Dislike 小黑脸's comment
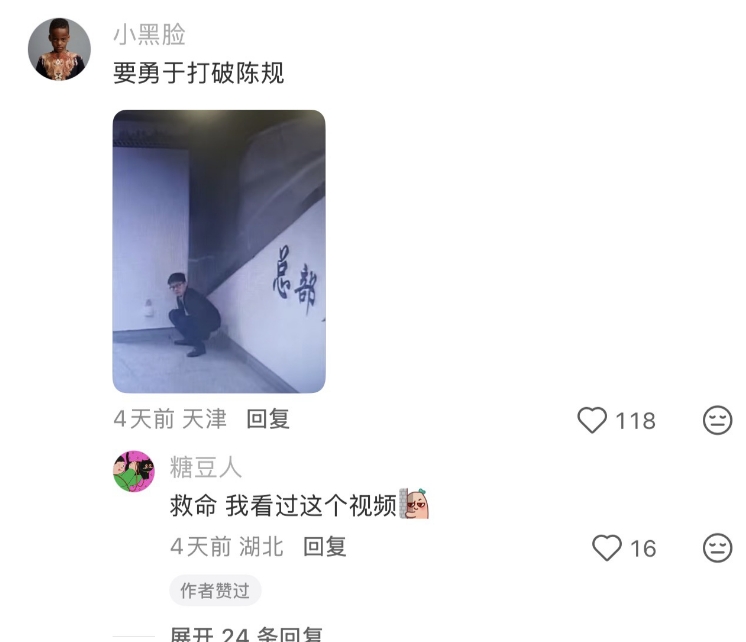The width and height of the screenshot is (746, 642). point(717,420)
